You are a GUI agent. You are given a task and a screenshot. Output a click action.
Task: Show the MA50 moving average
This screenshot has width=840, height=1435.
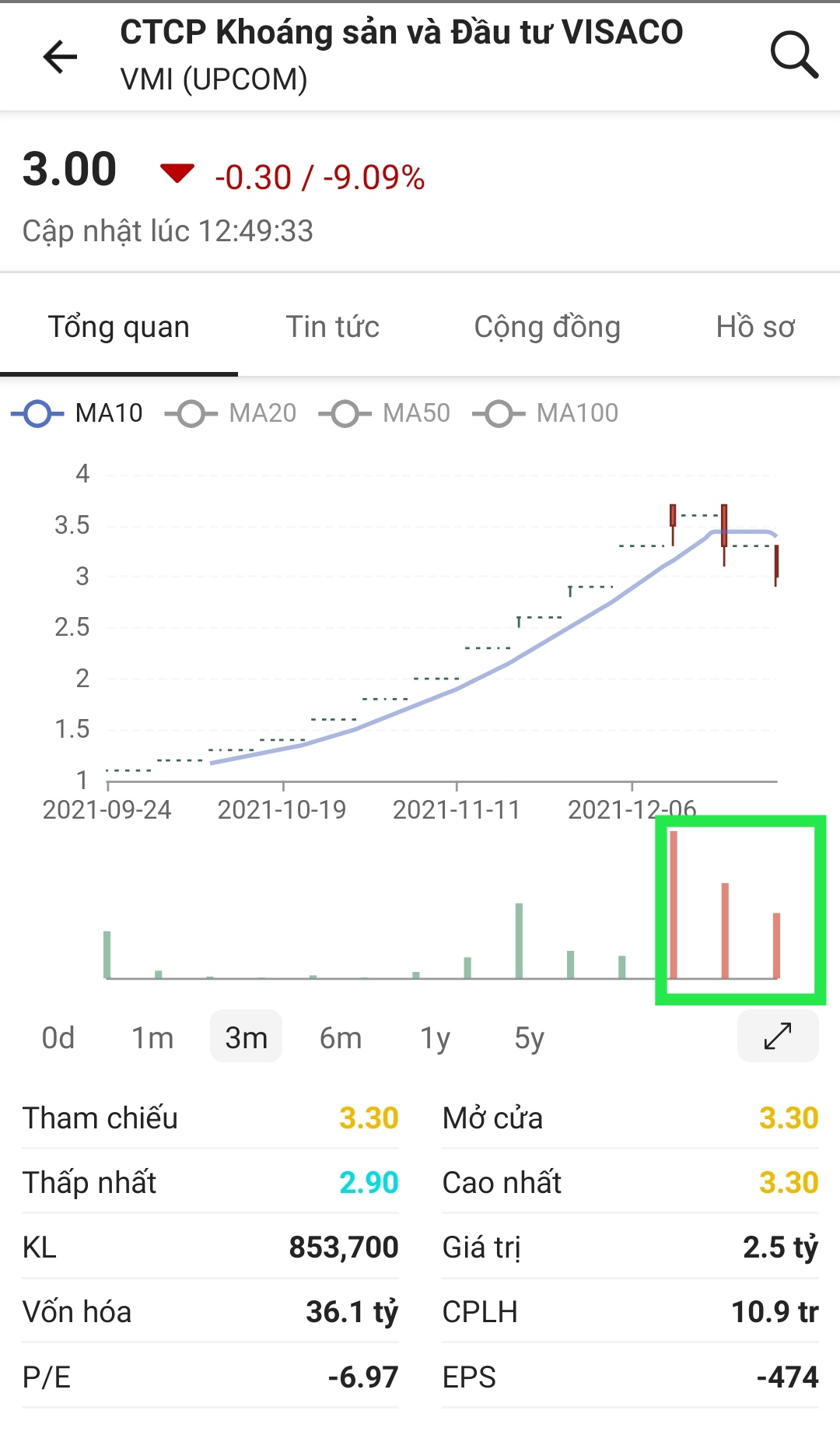pos(385,413)
